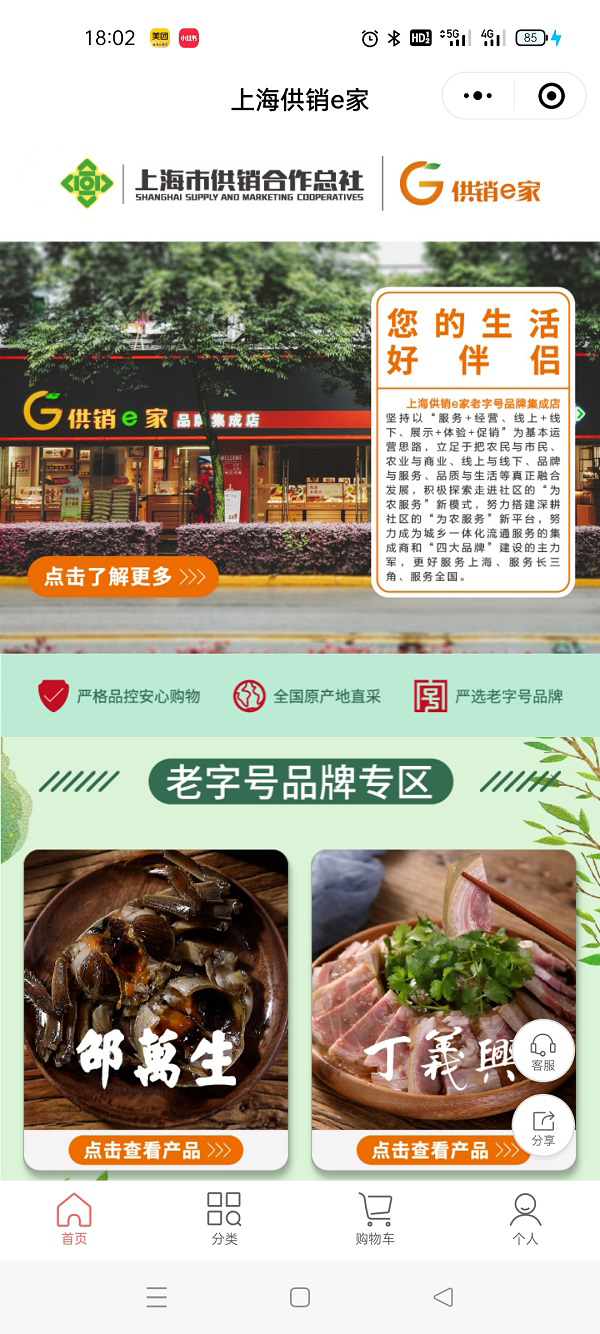Go to the 首页 tab
This screenshot has height=1334, width=600.
74,1219
